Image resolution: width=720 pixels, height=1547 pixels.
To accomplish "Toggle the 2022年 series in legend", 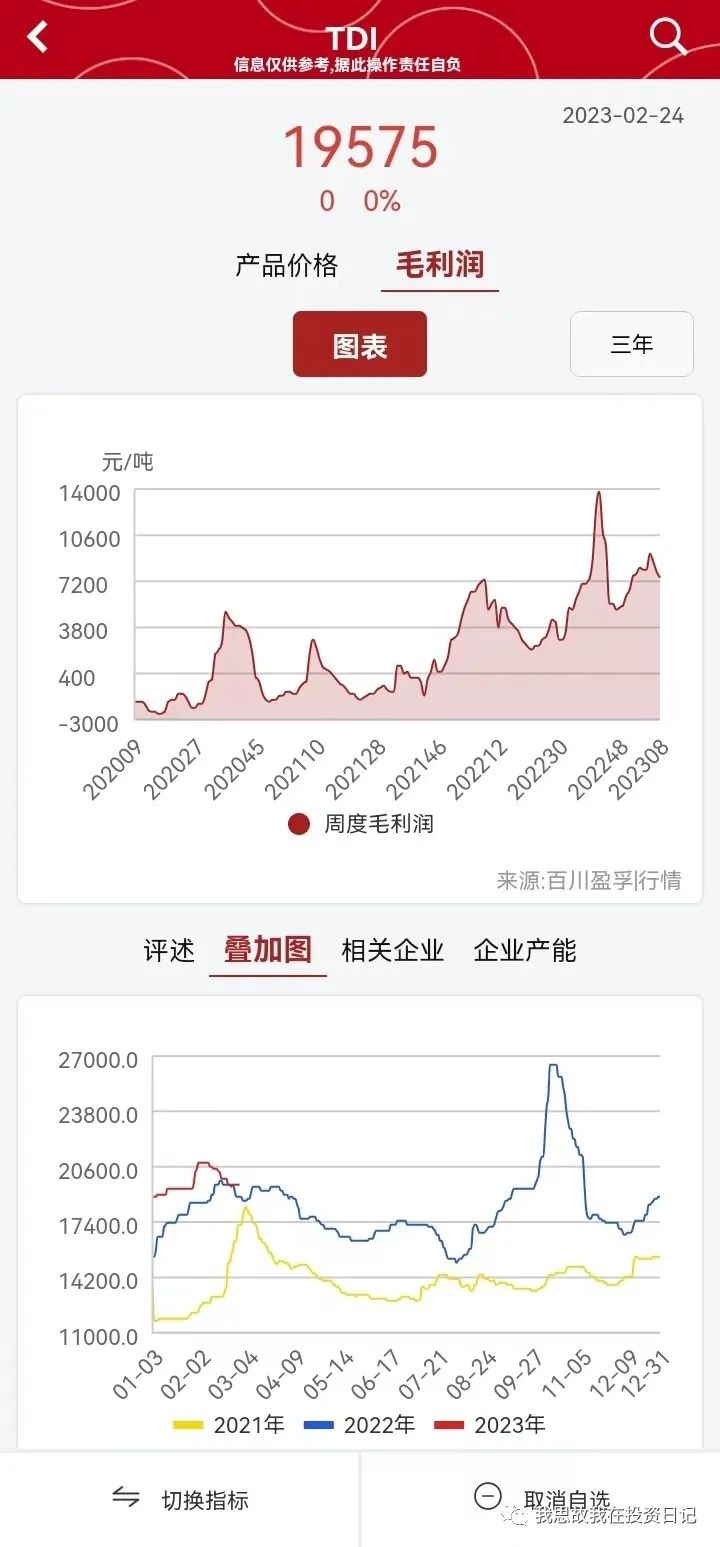I will click(x=359, y=1424).
